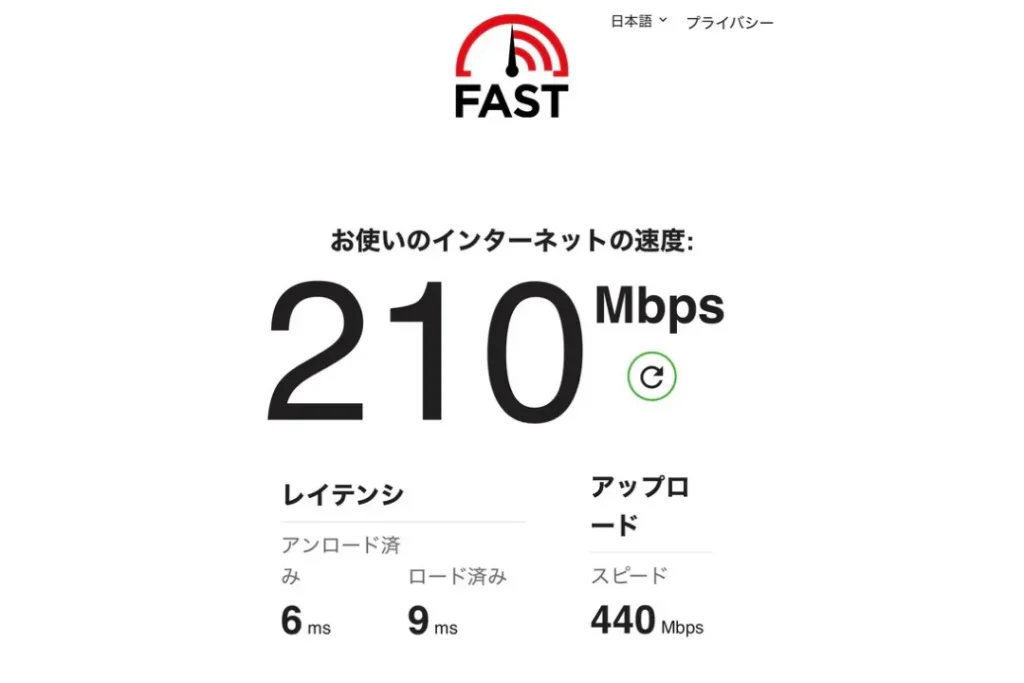
Task: Open the プライバシー link
Action: click(729, 22)
